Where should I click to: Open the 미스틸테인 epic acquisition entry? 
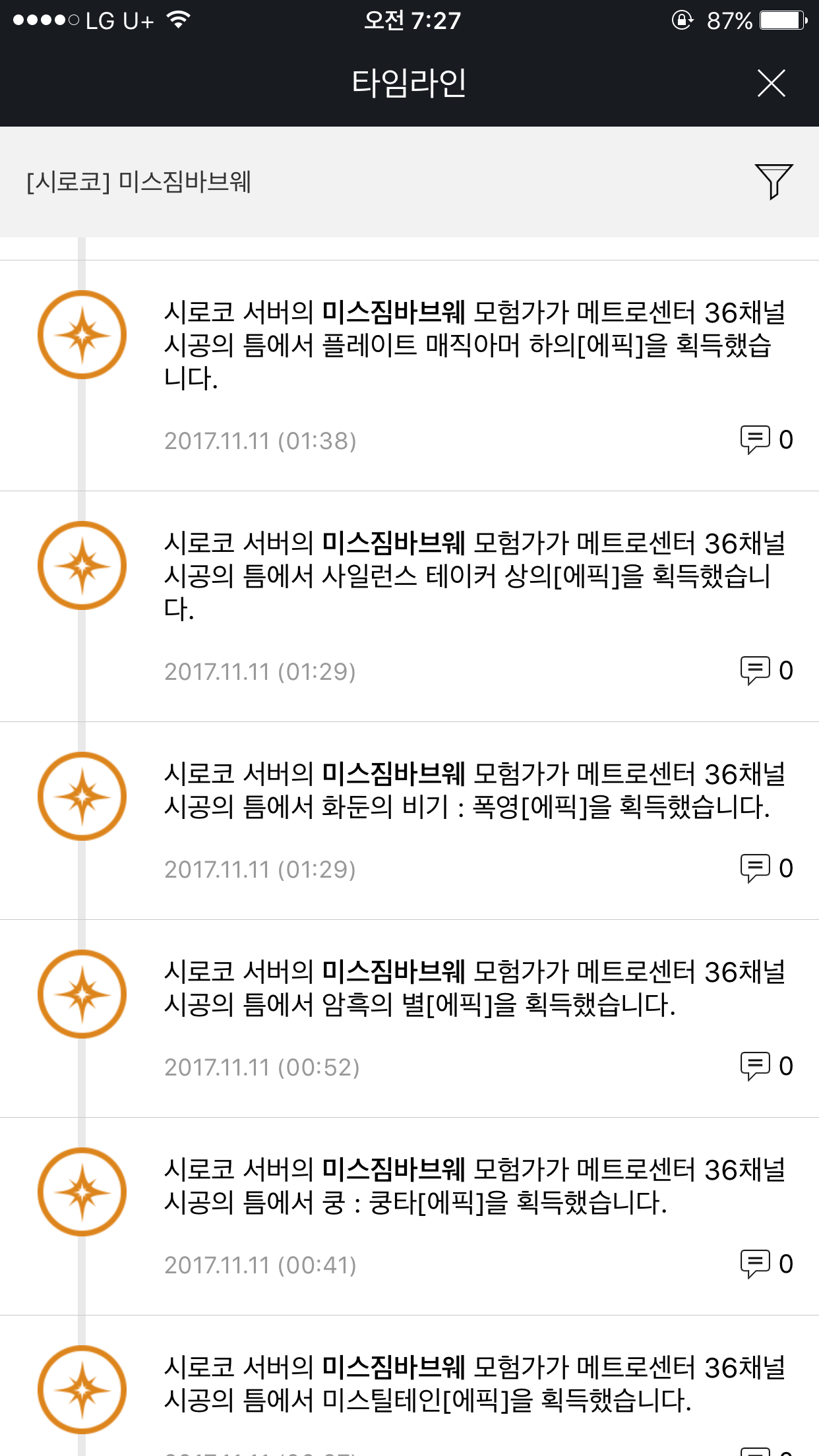pos(474,1385)
